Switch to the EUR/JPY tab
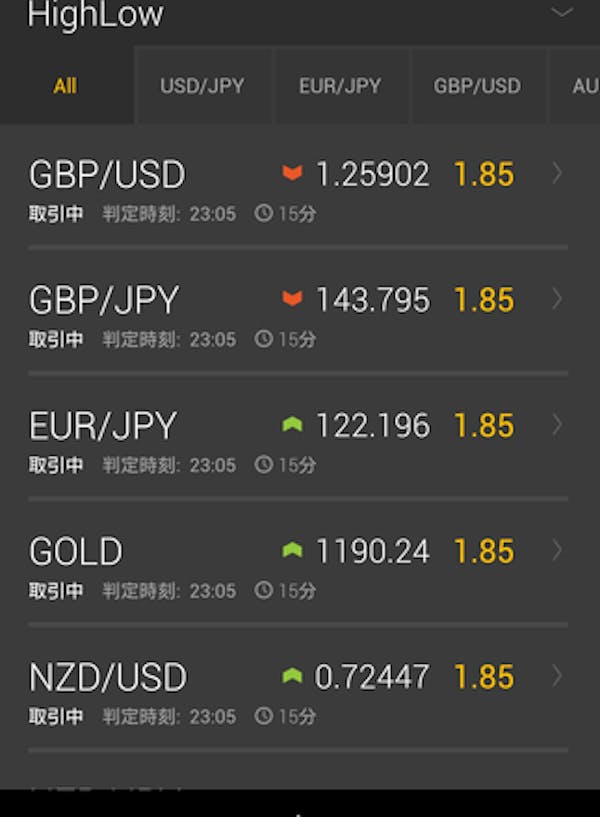 tap(340, 86)
